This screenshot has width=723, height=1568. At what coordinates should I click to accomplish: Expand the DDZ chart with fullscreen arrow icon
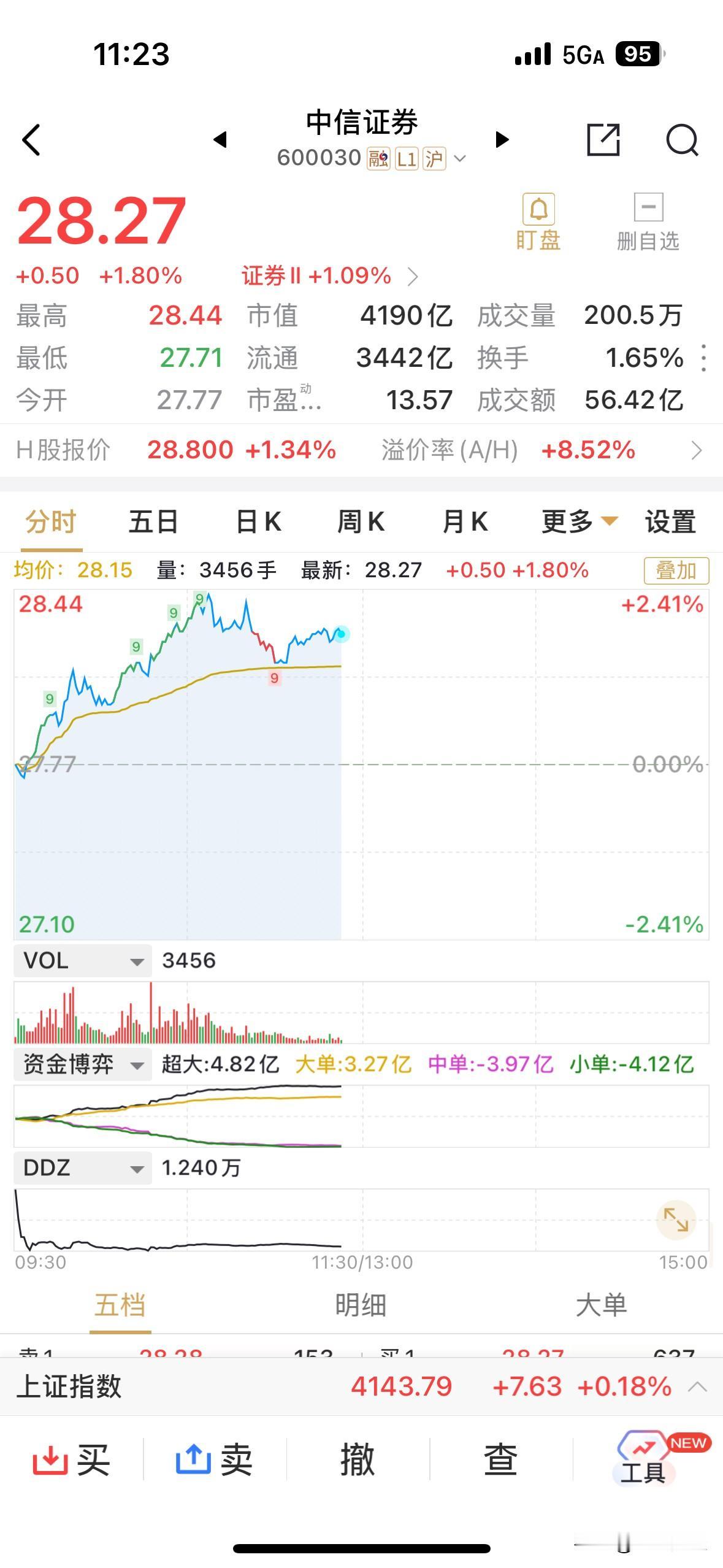[x=677, y=1220]
